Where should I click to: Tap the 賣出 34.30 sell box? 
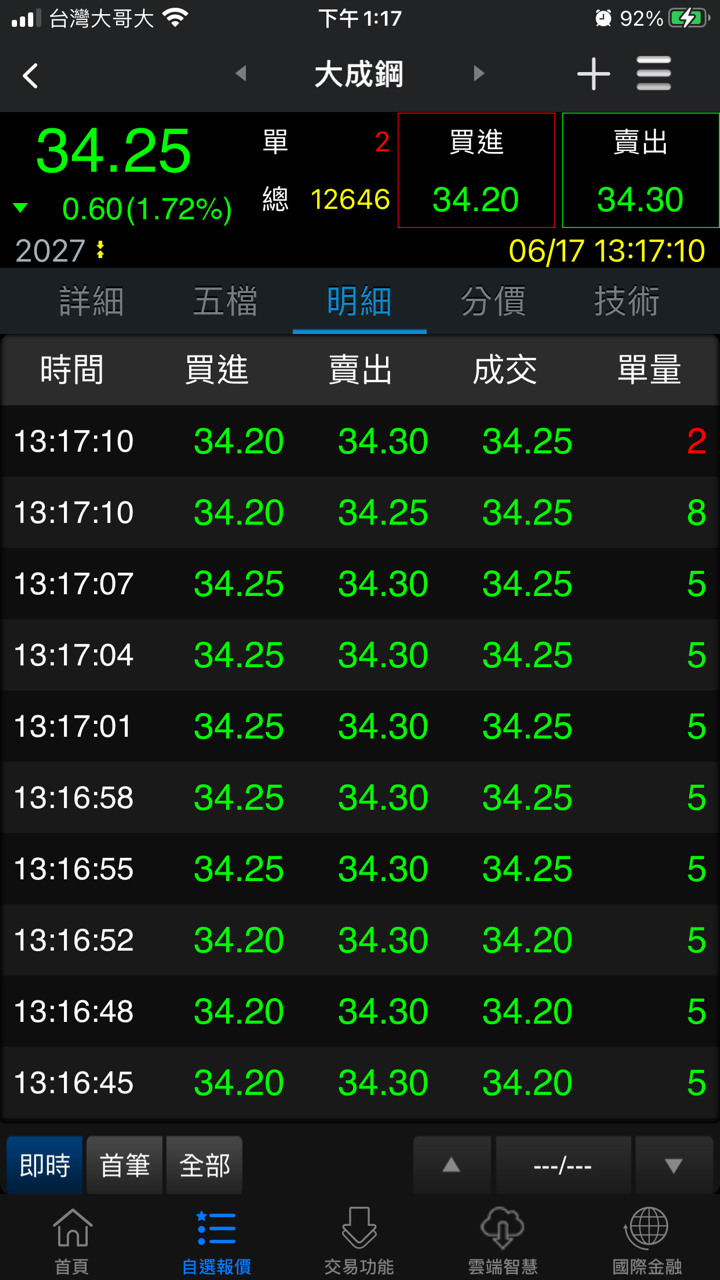click(x=640, y=171)
